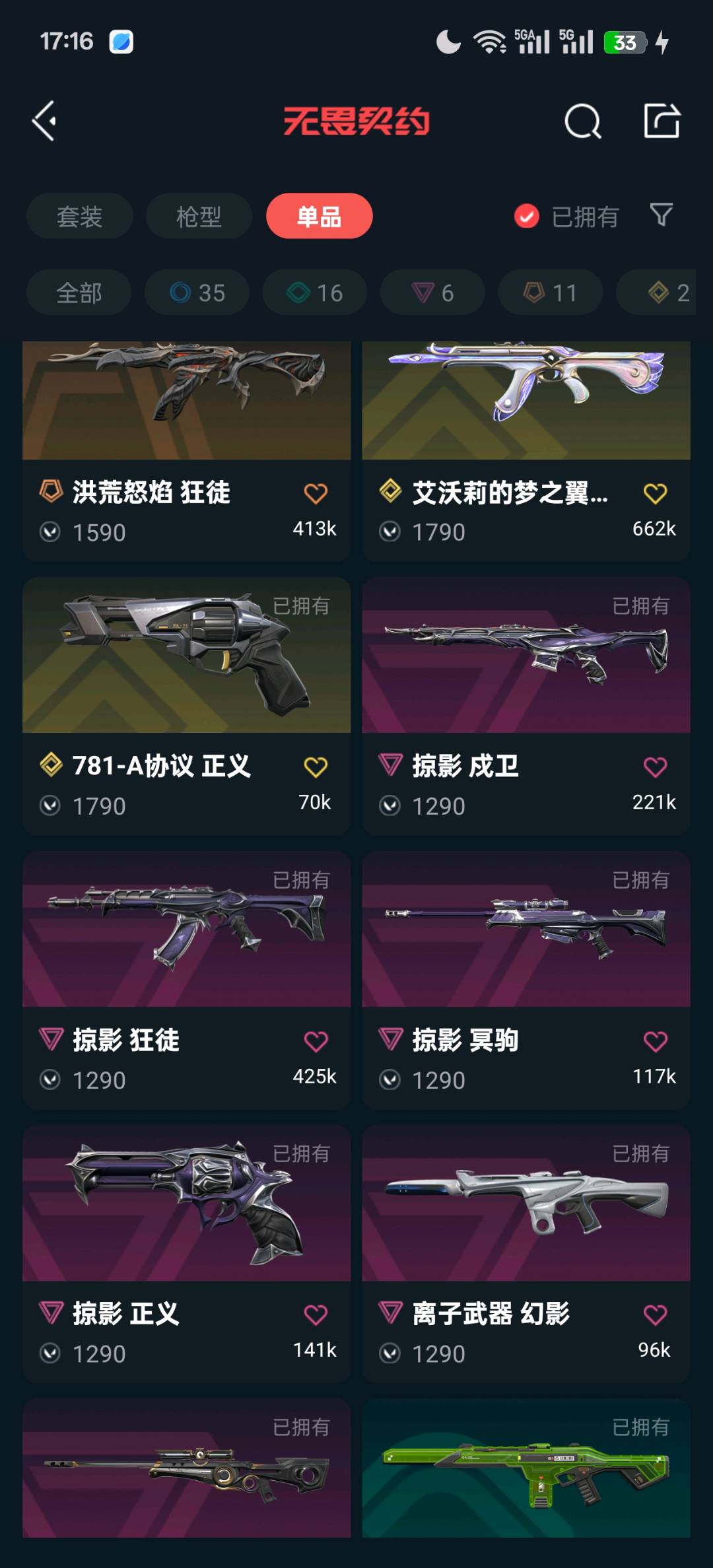Filter by the orange tier chip 11

550,292
